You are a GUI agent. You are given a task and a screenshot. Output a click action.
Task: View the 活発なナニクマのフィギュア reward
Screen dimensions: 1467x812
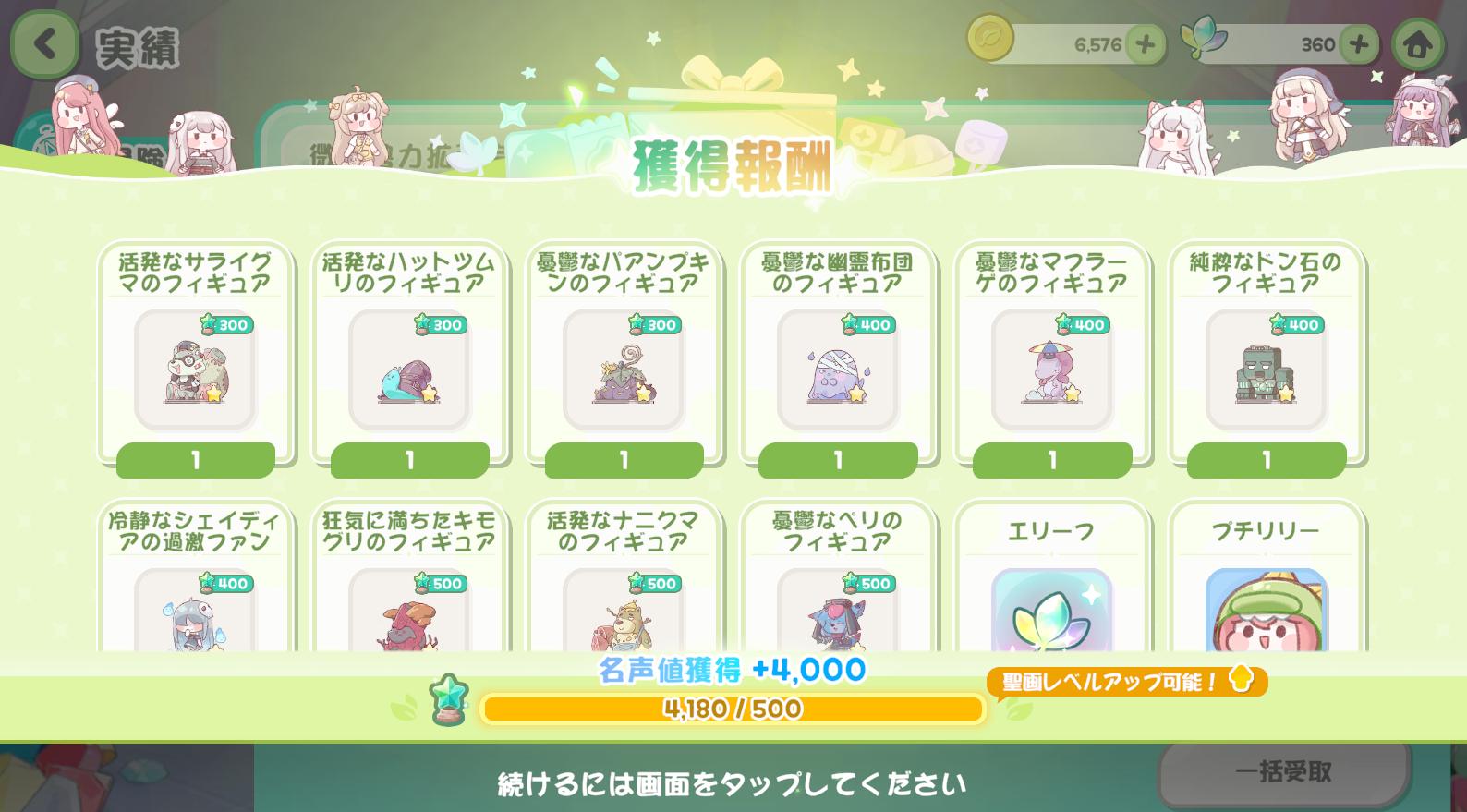click(x=624, y=610)
